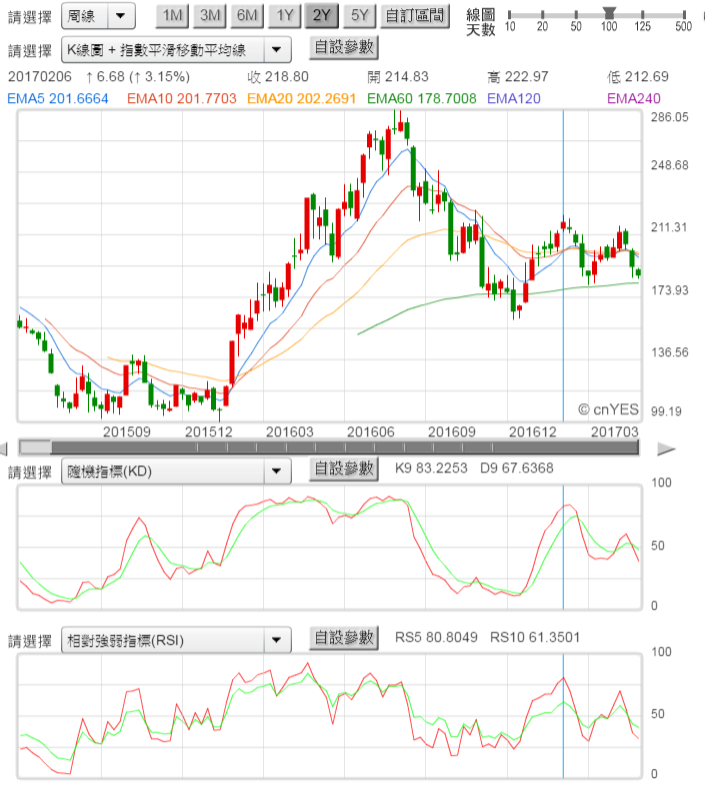The image size is (705, 790).
Task: Switch chart range to 3M
Action: coord(209,16)
